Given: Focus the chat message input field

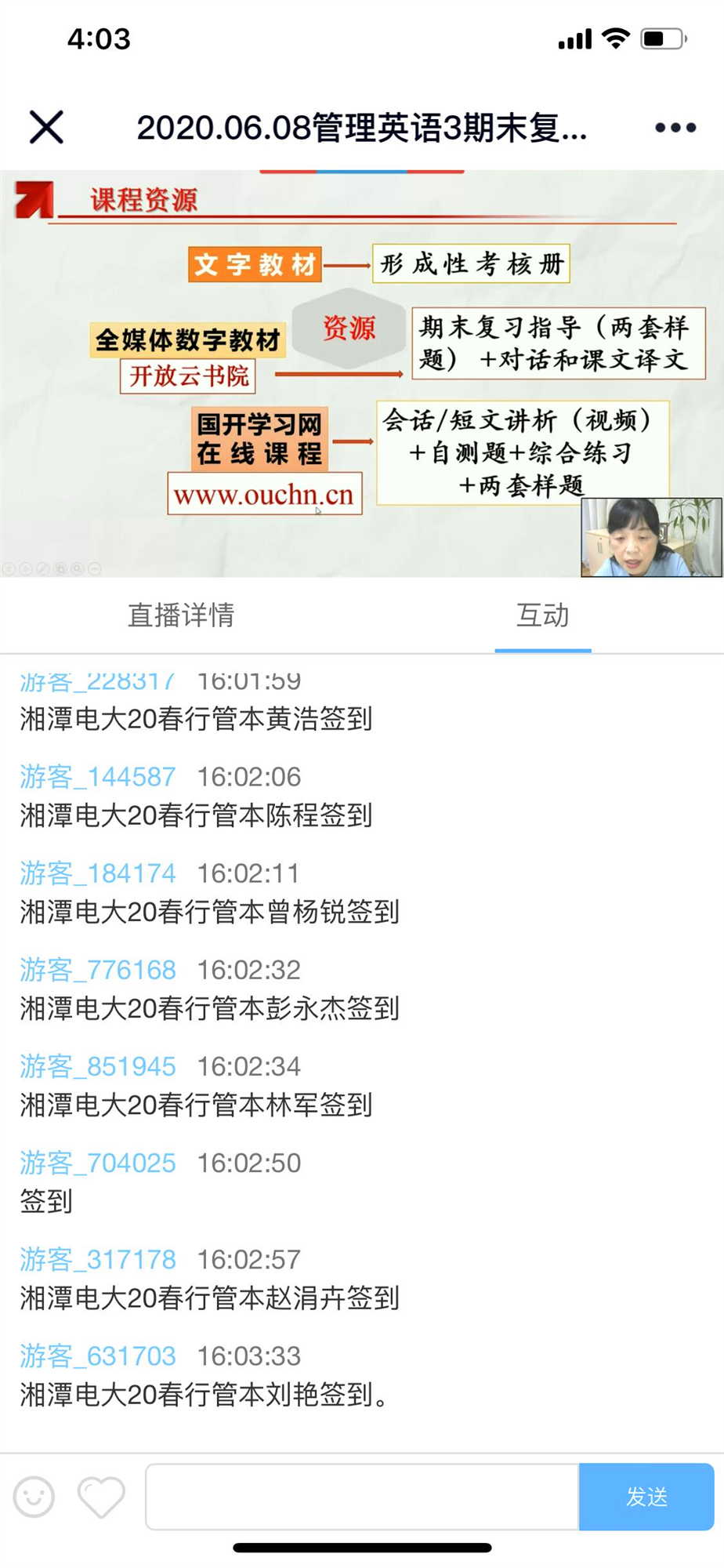Looking at the screenshot, I should 362,1497.
